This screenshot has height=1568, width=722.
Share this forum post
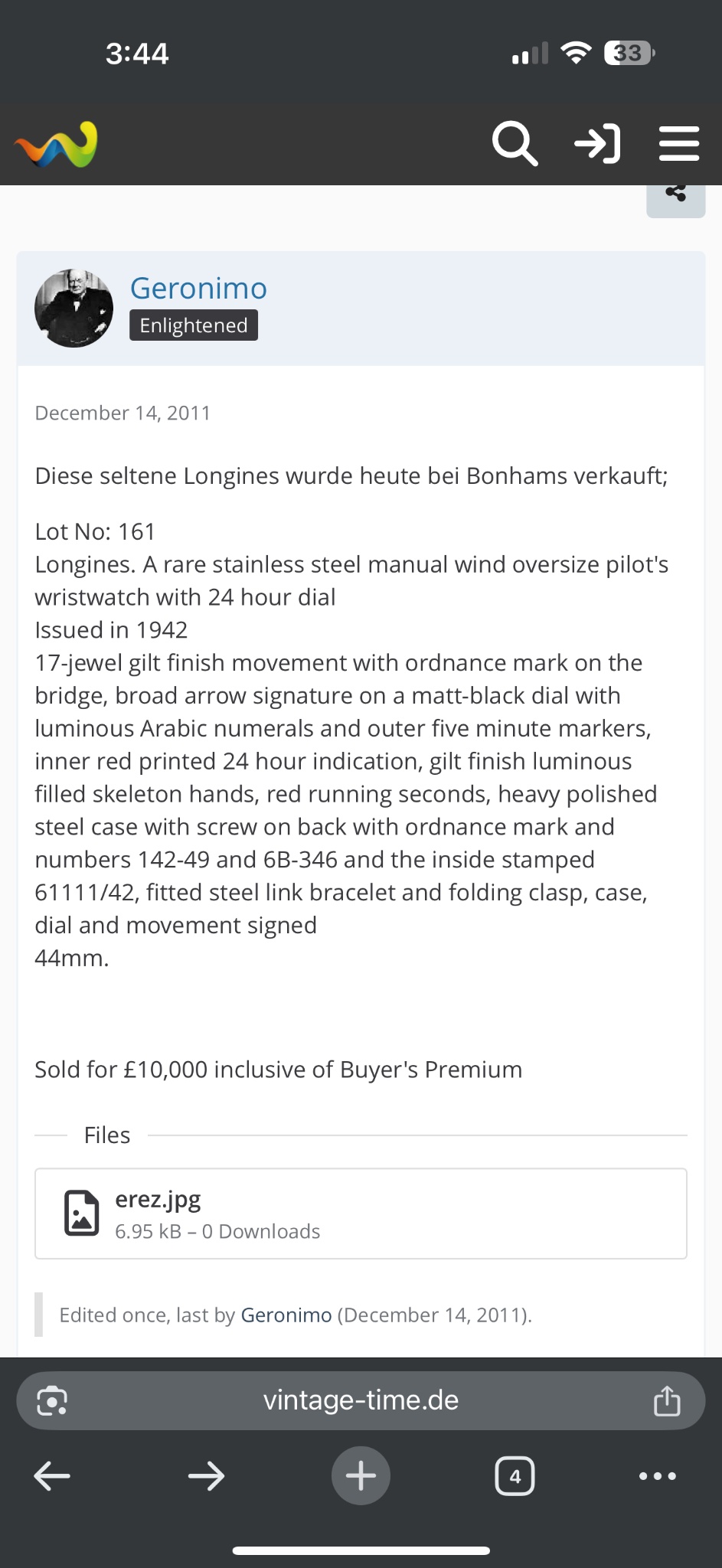point(675,196)
